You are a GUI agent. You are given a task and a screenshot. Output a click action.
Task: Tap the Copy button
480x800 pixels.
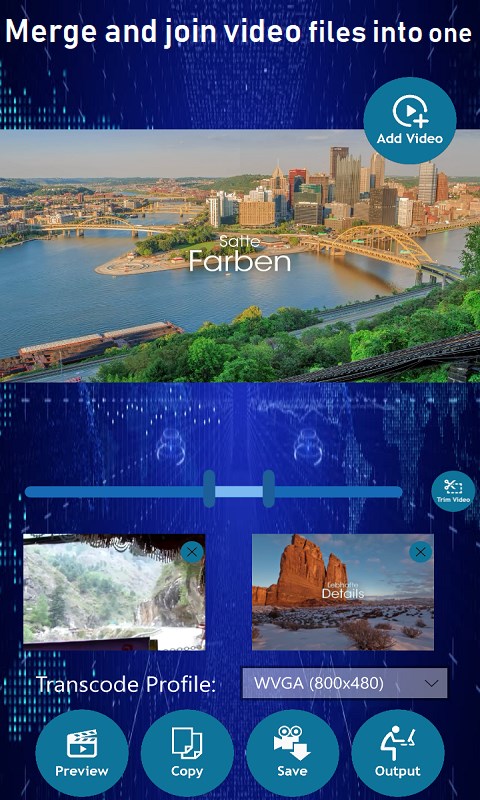pos(187,753)
